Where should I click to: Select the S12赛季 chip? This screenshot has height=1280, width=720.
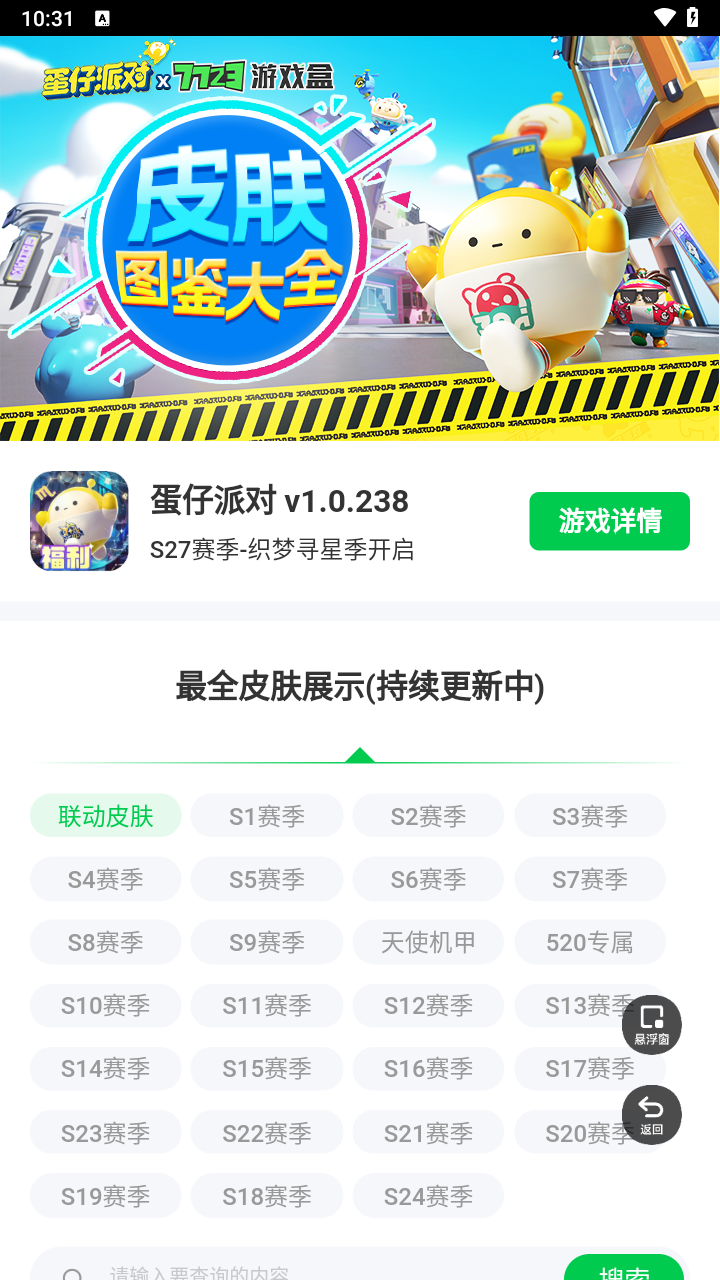428,1005
